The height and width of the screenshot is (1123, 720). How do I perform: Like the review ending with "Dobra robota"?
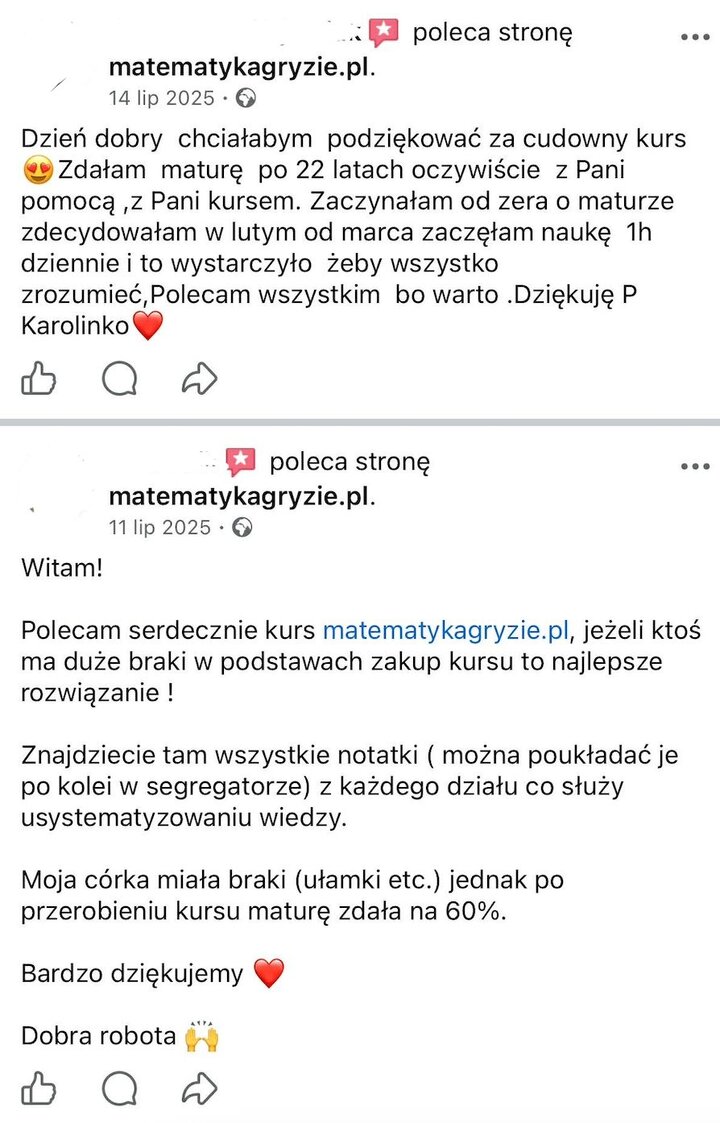tap(39, 1087)
